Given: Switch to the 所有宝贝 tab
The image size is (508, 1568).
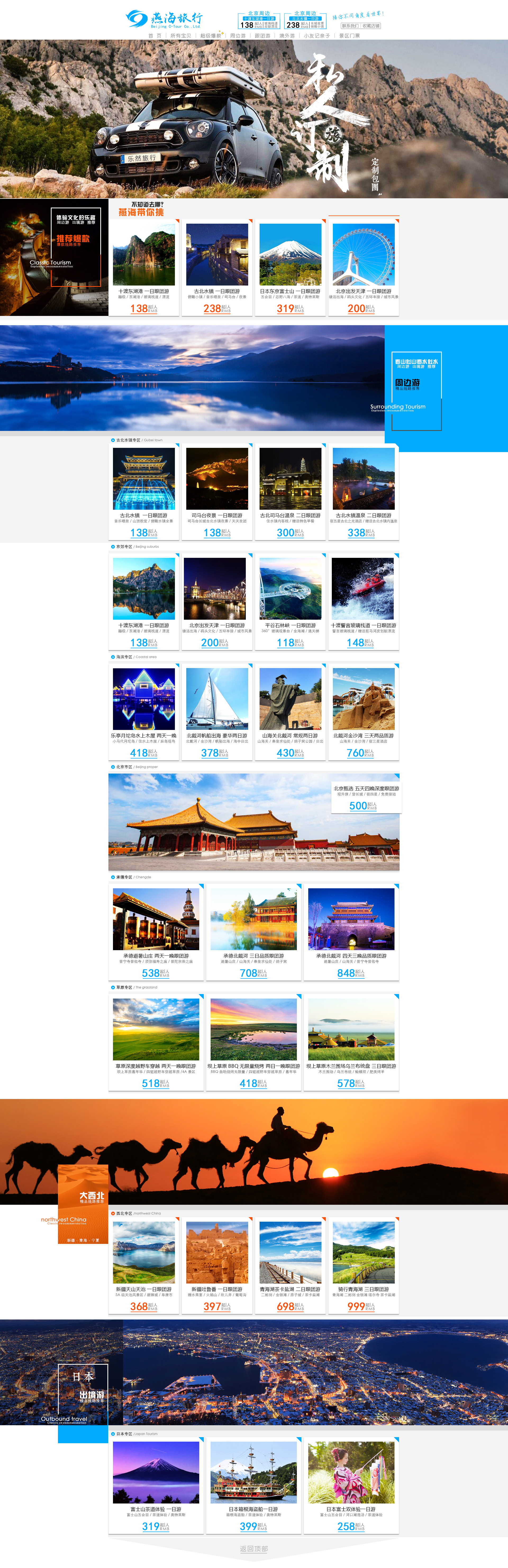Looking at the screenshot, I should (x=180, y=36).
